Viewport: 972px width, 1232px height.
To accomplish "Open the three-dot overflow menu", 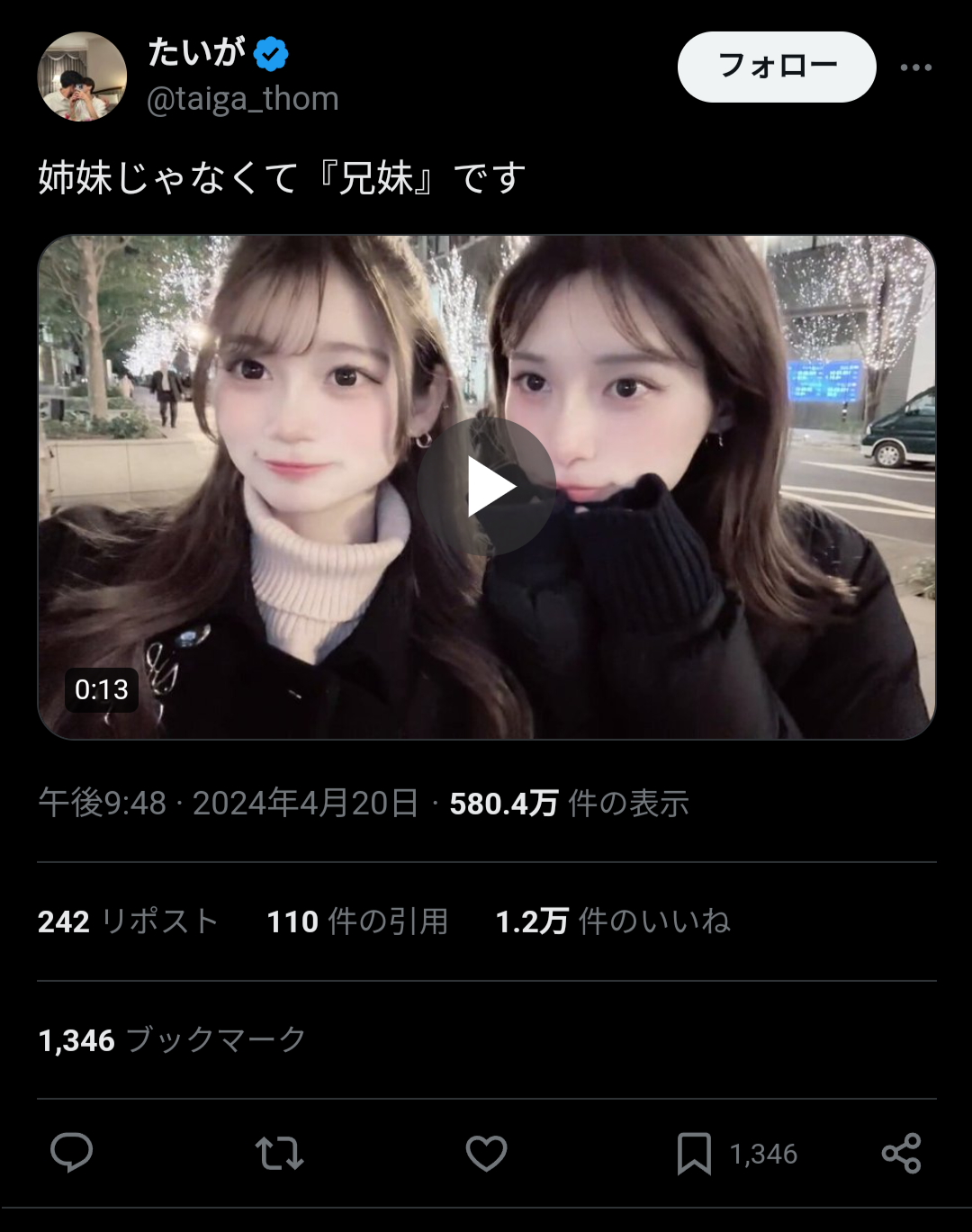I will click(x=915, y=67).
